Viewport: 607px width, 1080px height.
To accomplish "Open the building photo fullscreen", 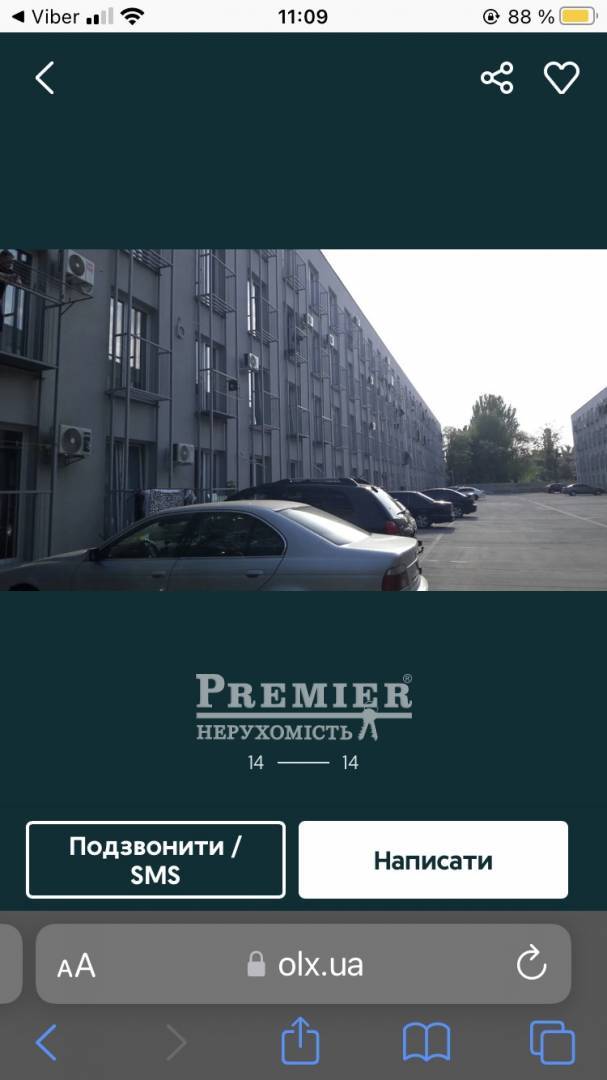I will tap(303, 419).
